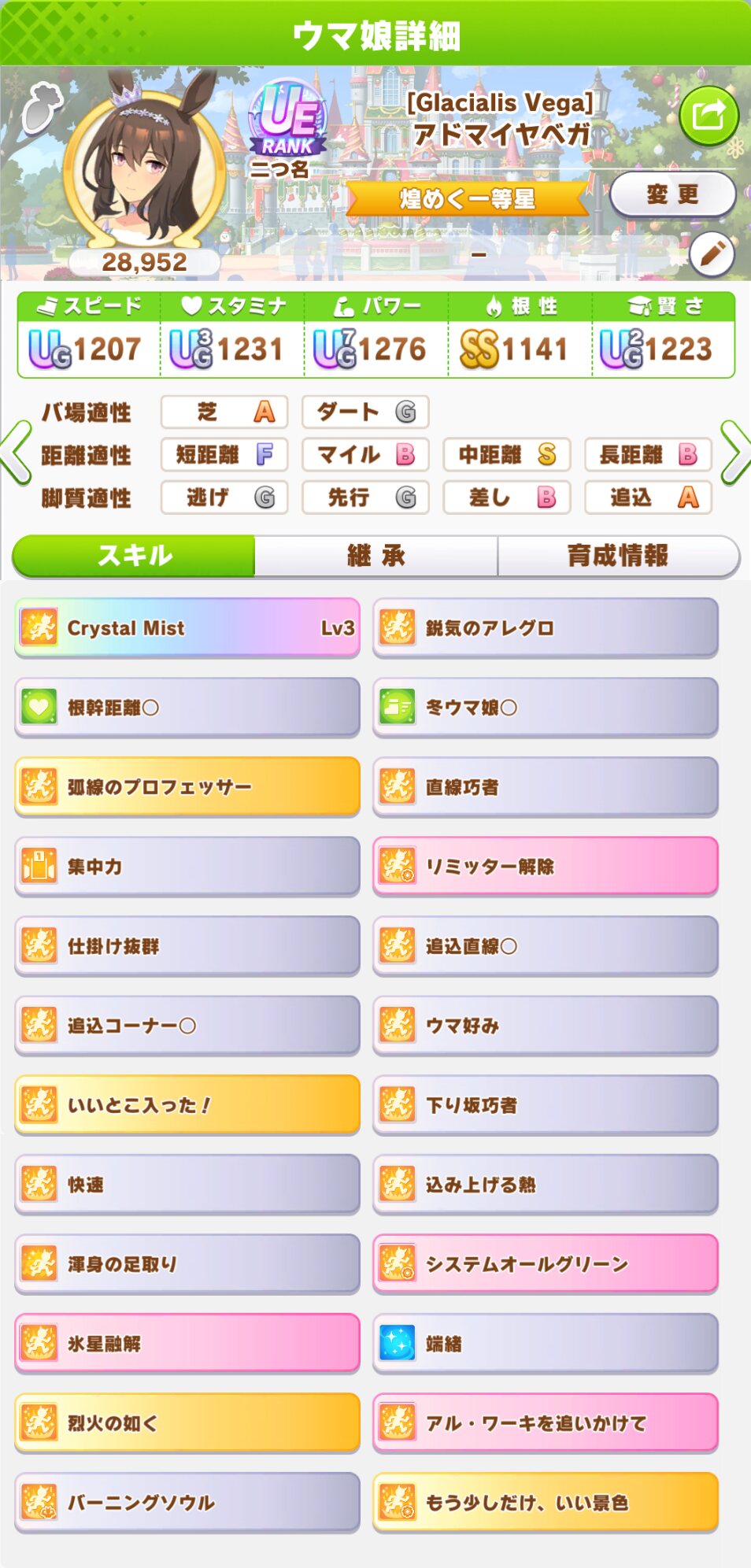Viewport: 751px width, 1568px height.
Task: View the いいとこ入った！ skill
Action: (x=187, y=1105)
